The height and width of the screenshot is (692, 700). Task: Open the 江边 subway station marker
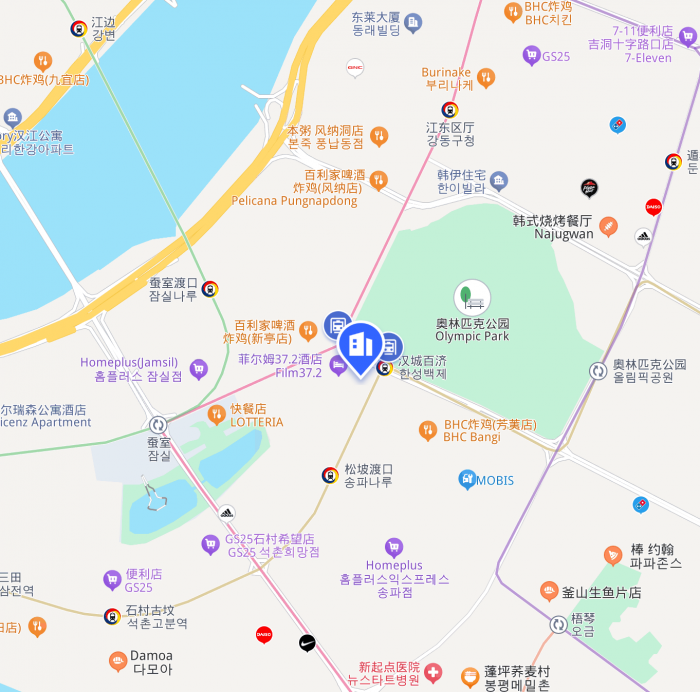click(78, 29)
